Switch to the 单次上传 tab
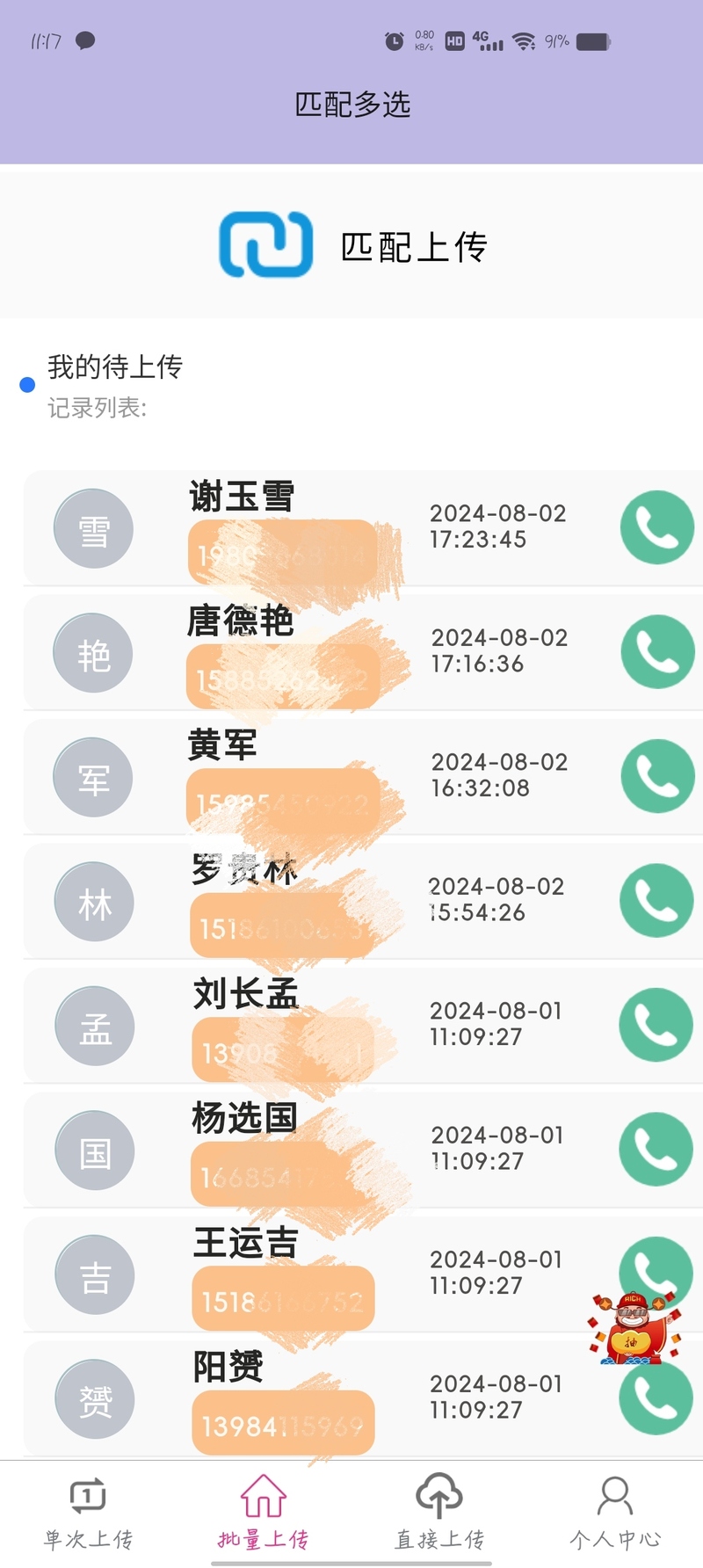 (88, 1514)
